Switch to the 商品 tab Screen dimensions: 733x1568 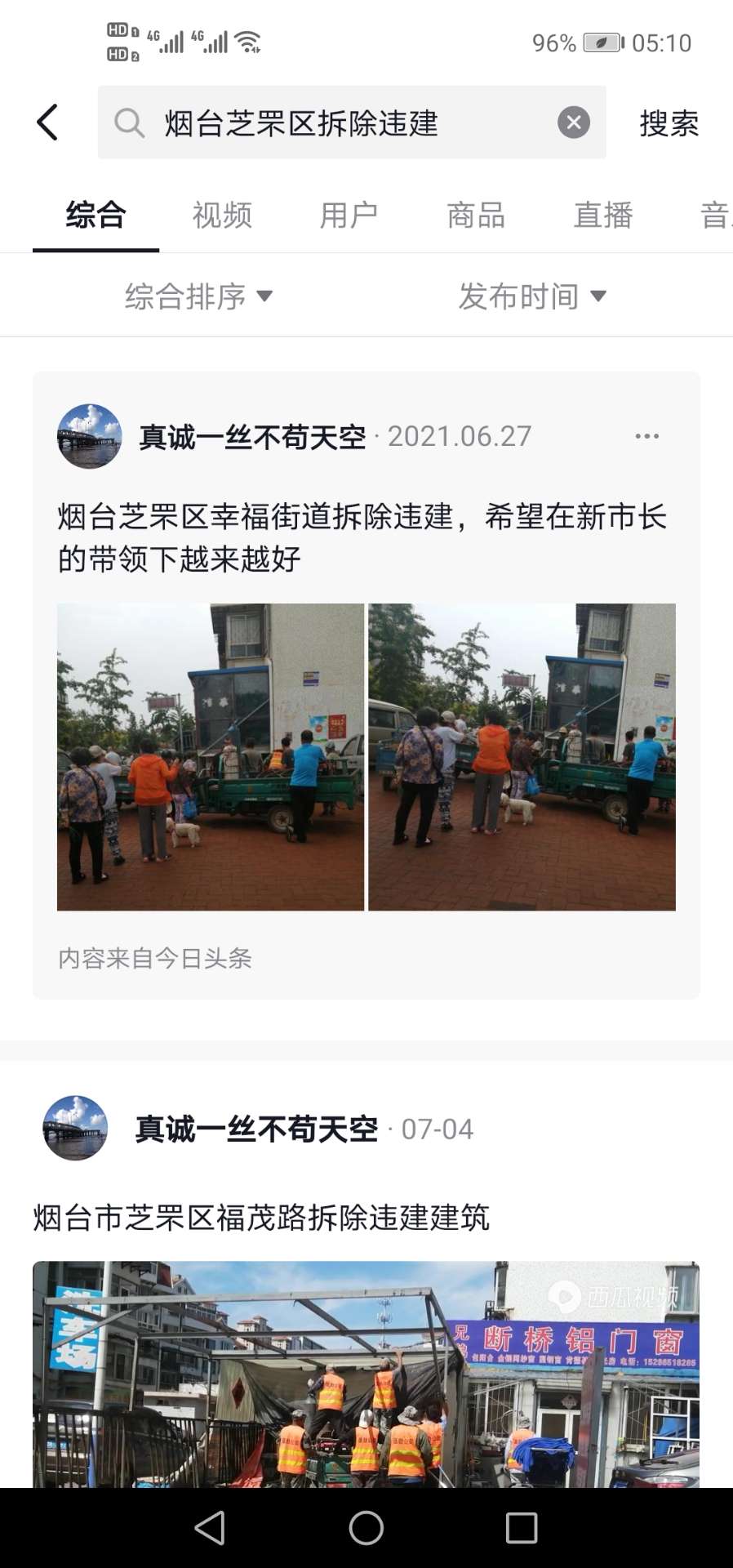[476, 216]
